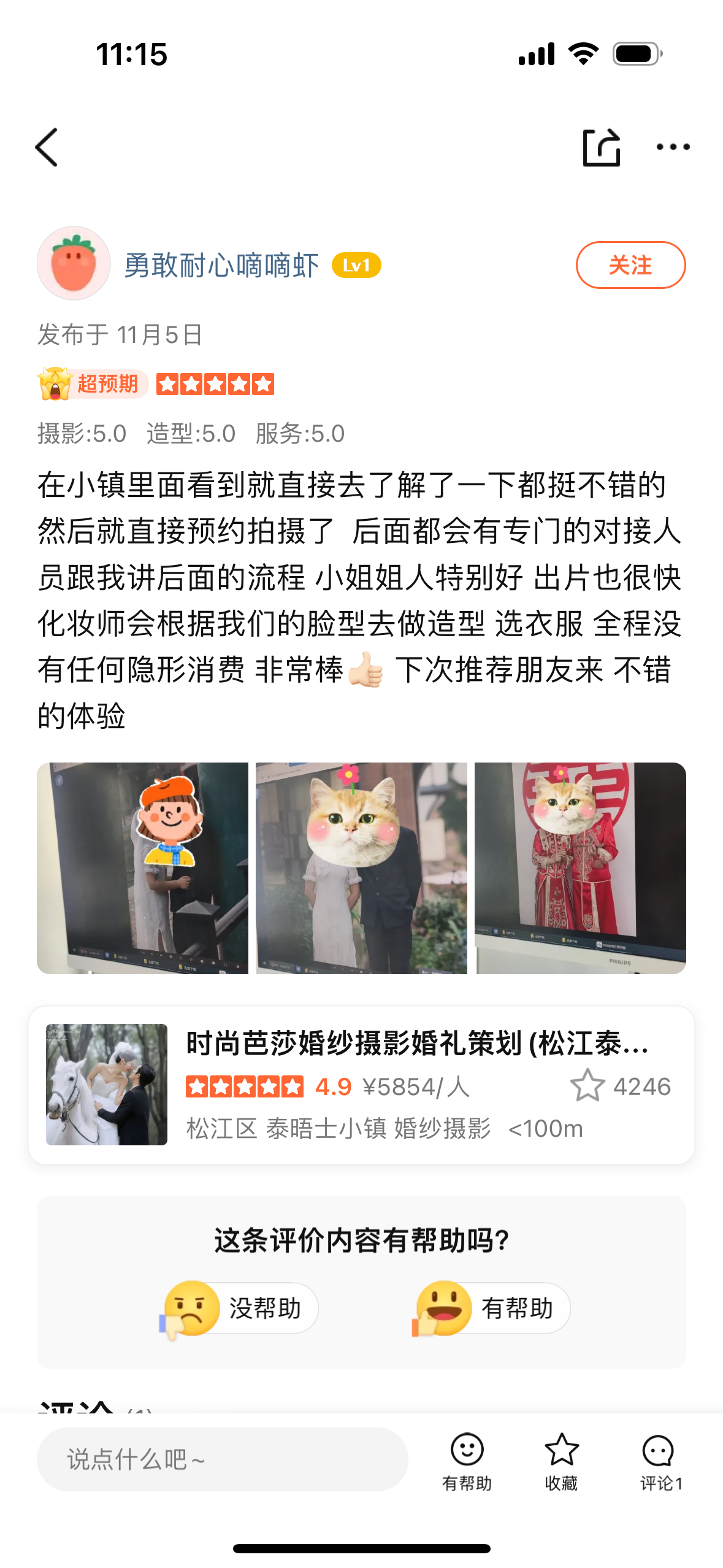Image resolution: width=723 pixels, height=1568 pixels.
Task: Mark the review as 没帮助
Action: (239, 1309)
